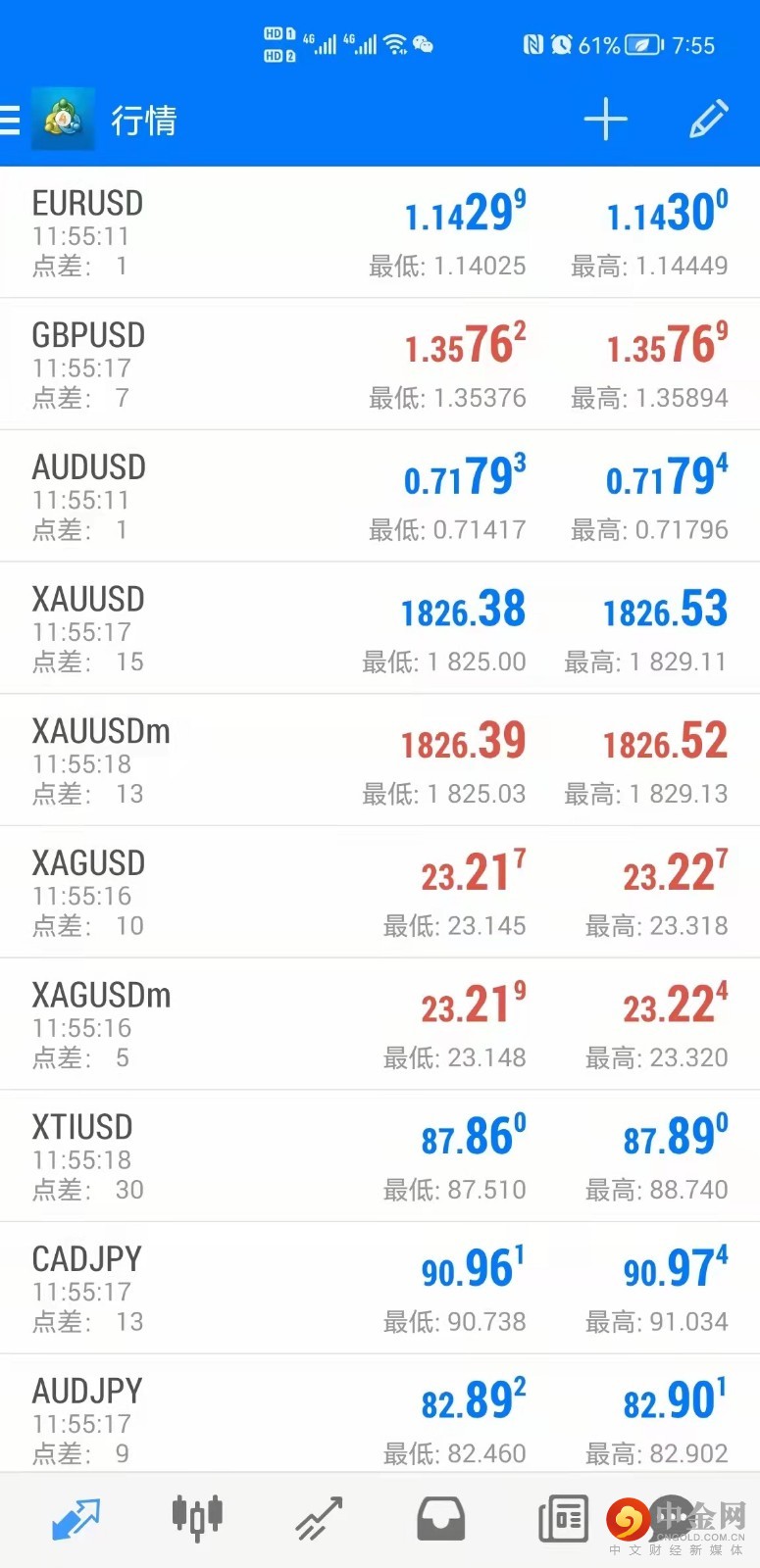Open the hamburger drawer menu
The image size is (760, 1568).
[x=10, y=120]
